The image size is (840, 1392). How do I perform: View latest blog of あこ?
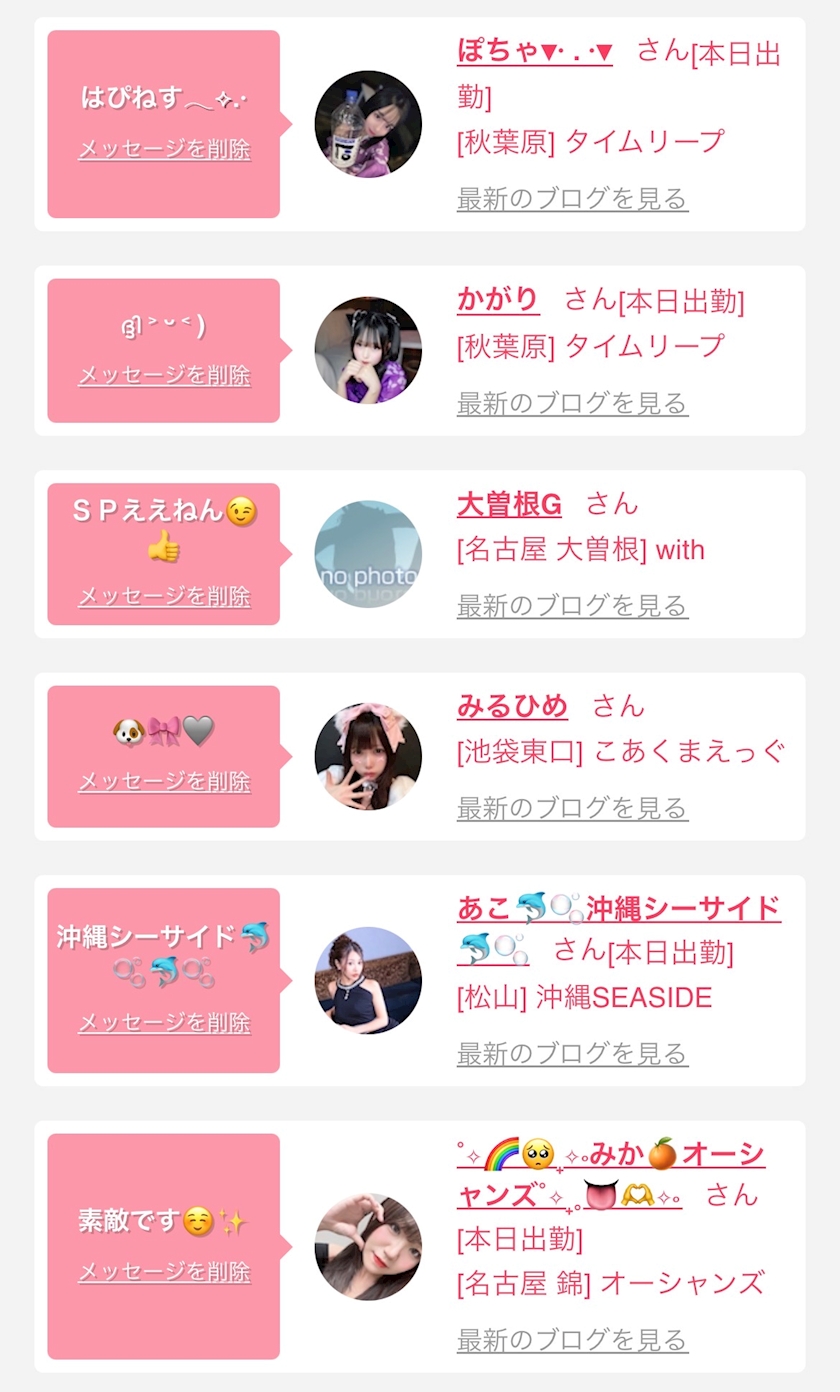(572, 1054)
